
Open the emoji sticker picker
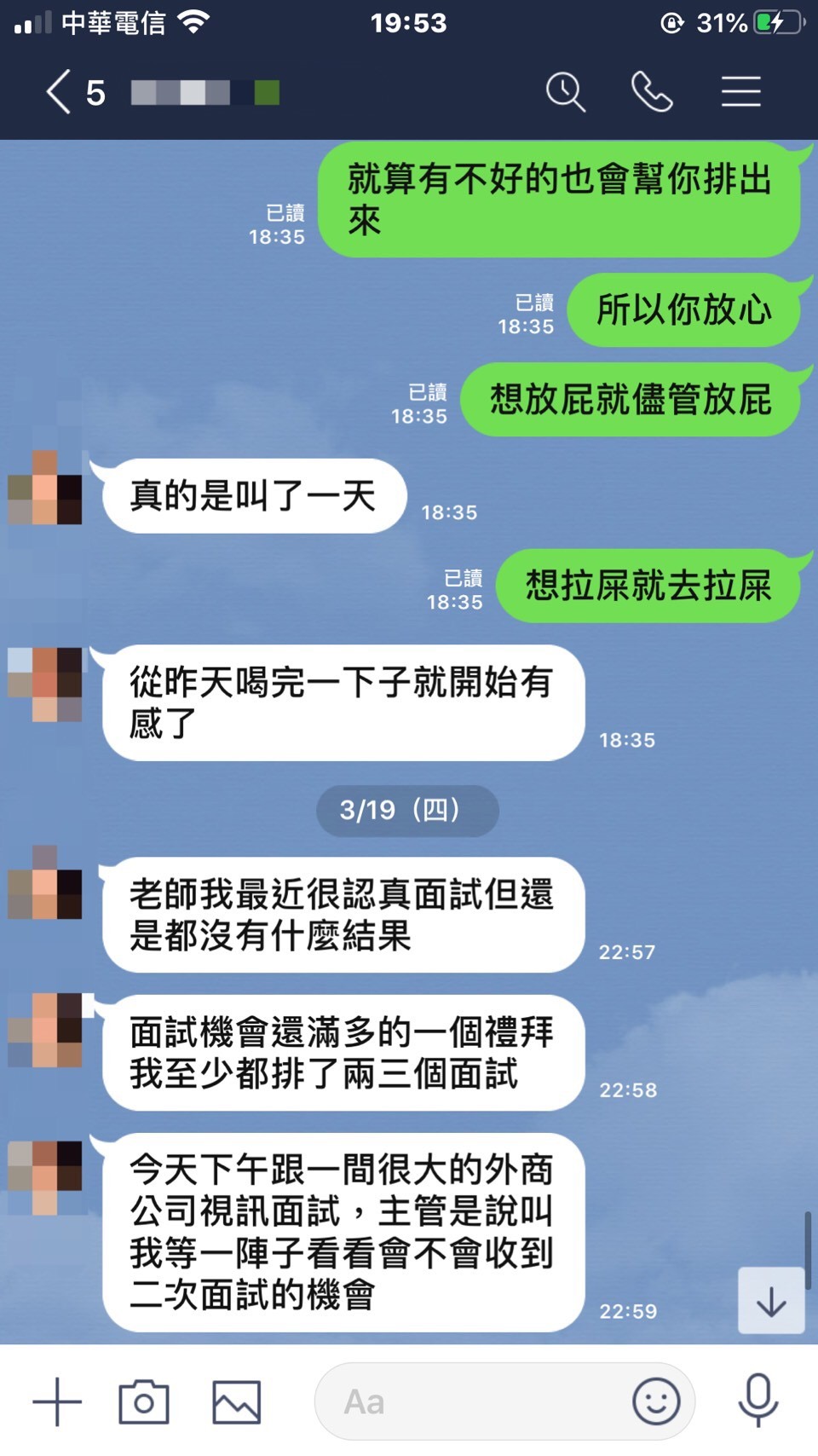(x=656, y=1401)
